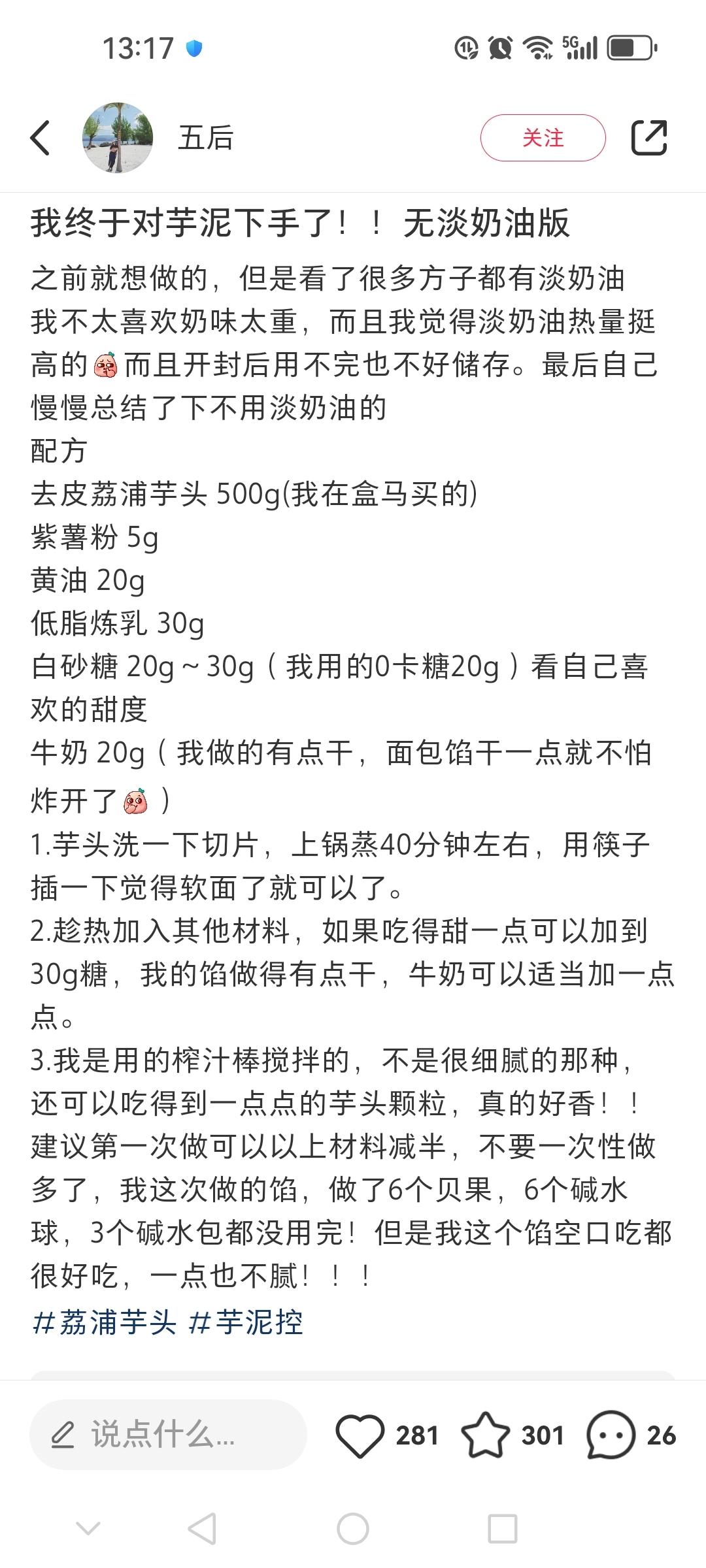Like this post with the heart icon

360,1435
